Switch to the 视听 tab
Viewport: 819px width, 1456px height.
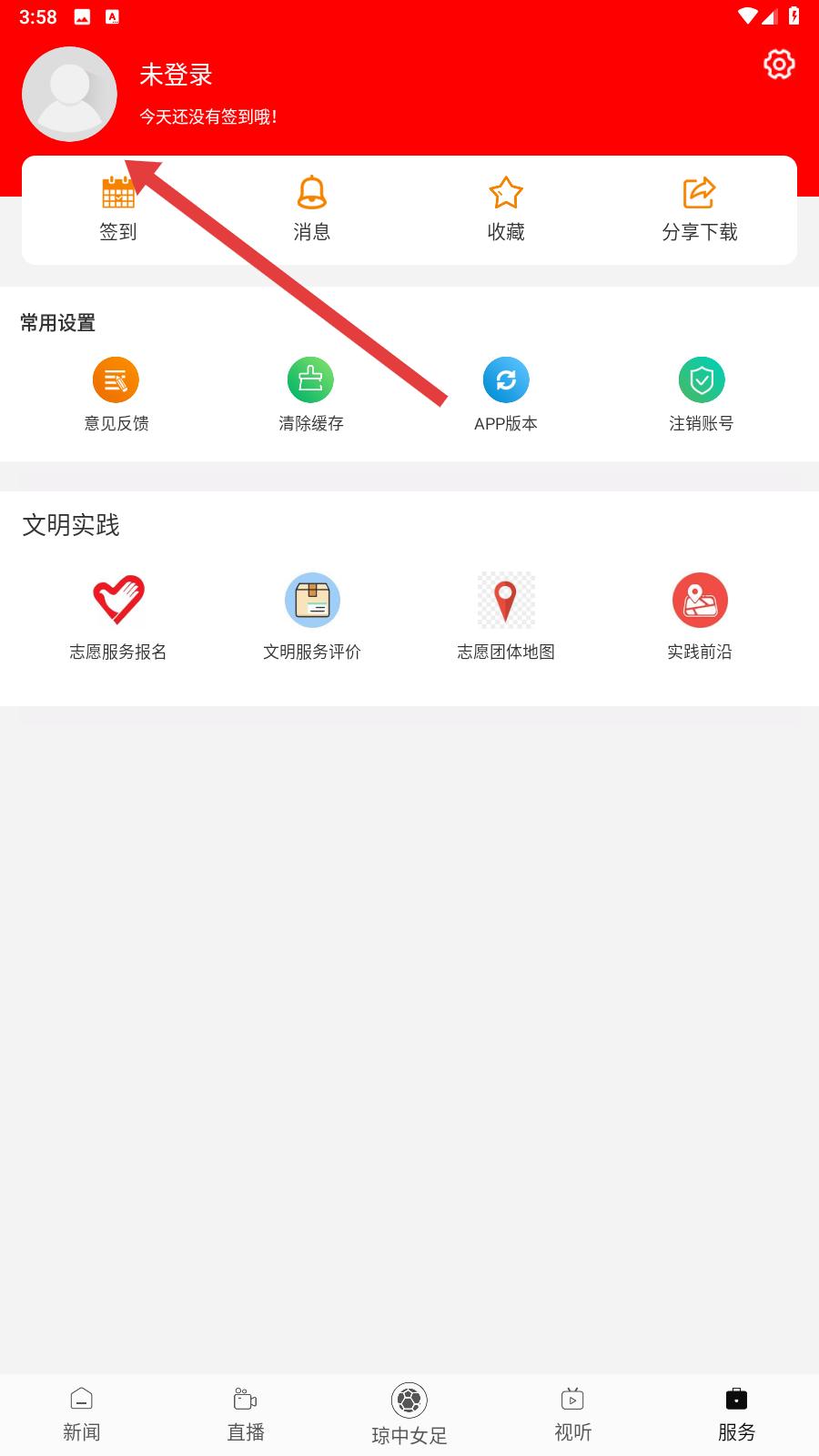[x=573, y=1414]
